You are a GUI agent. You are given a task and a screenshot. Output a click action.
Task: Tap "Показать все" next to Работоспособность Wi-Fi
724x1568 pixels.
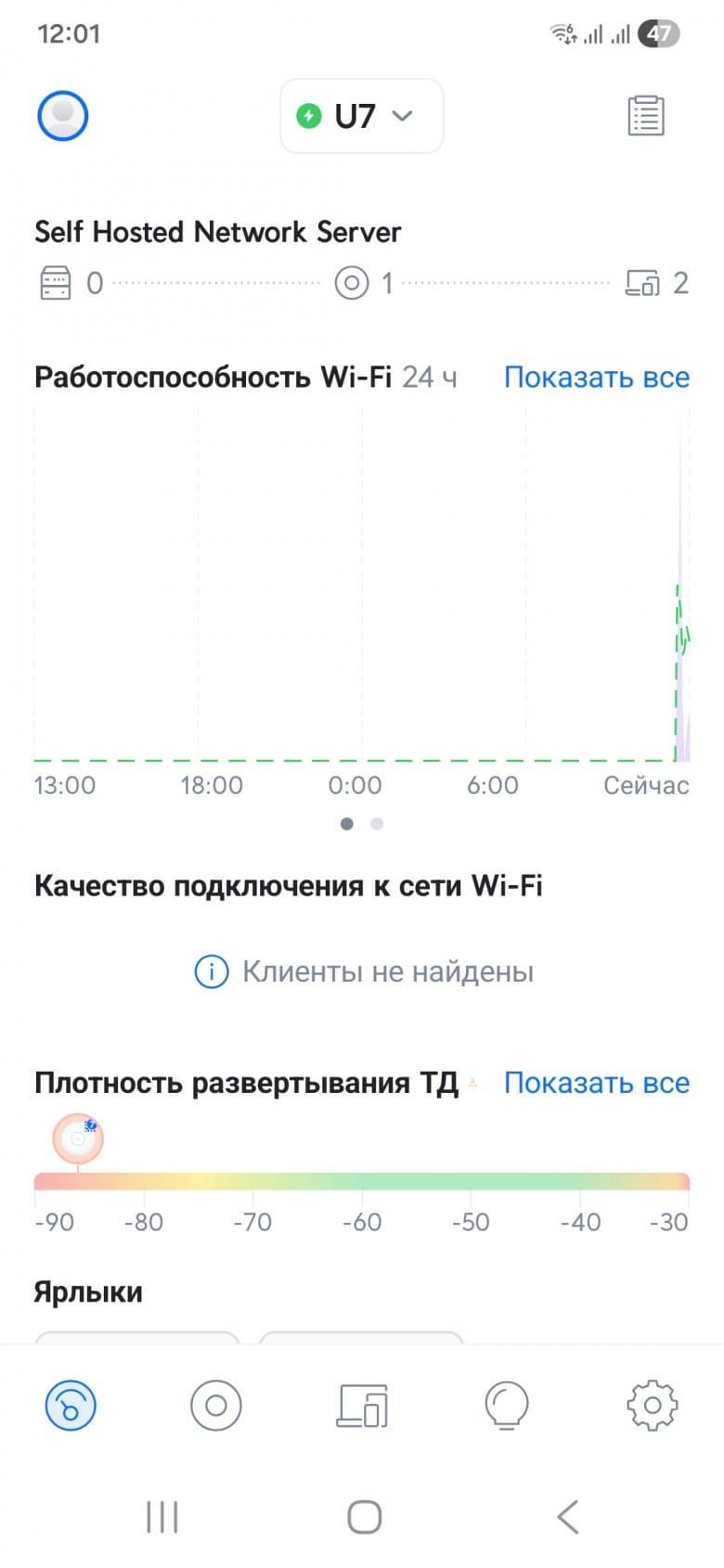point(596,378)
